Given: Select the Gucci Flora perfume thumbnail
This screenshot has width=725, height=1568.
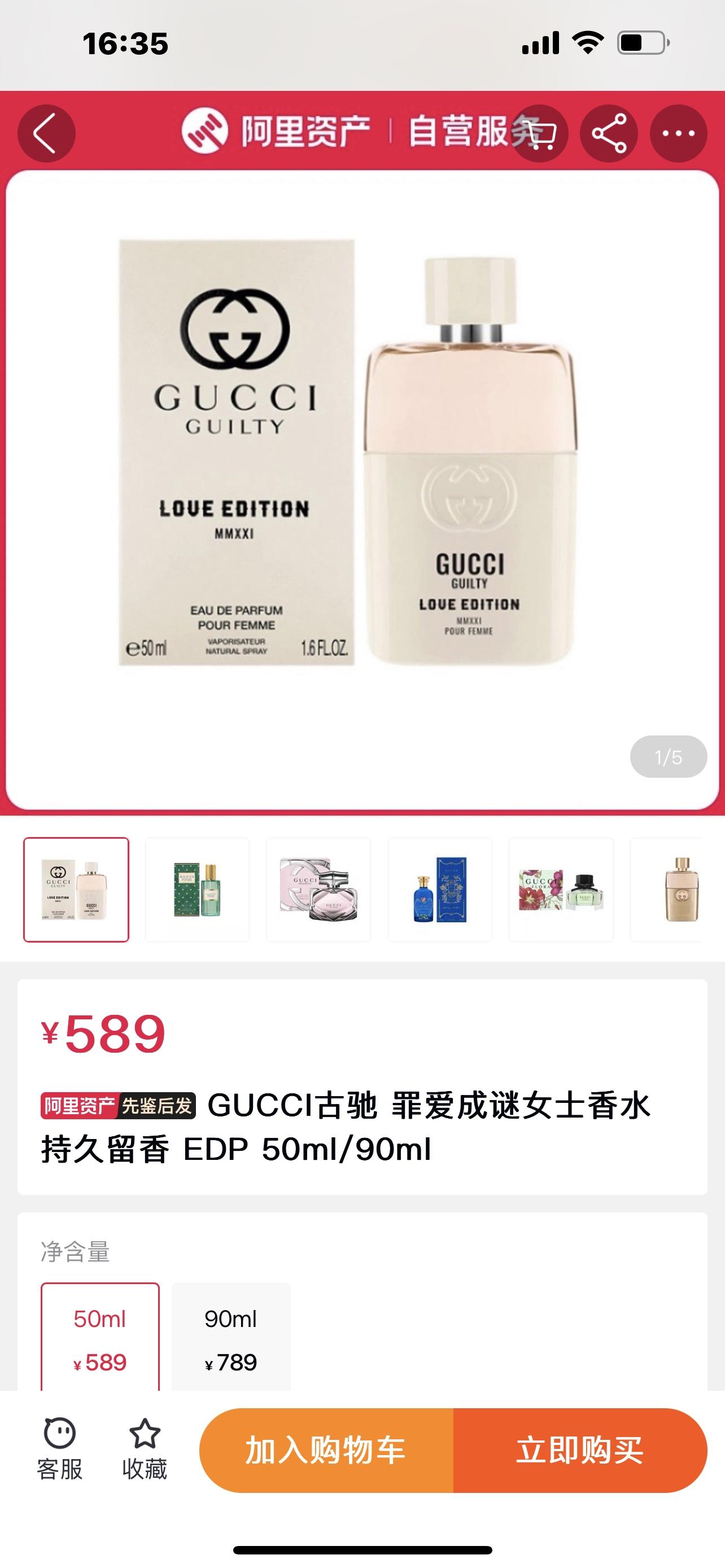Looking at the screenshot, I should tap(561, 890).
